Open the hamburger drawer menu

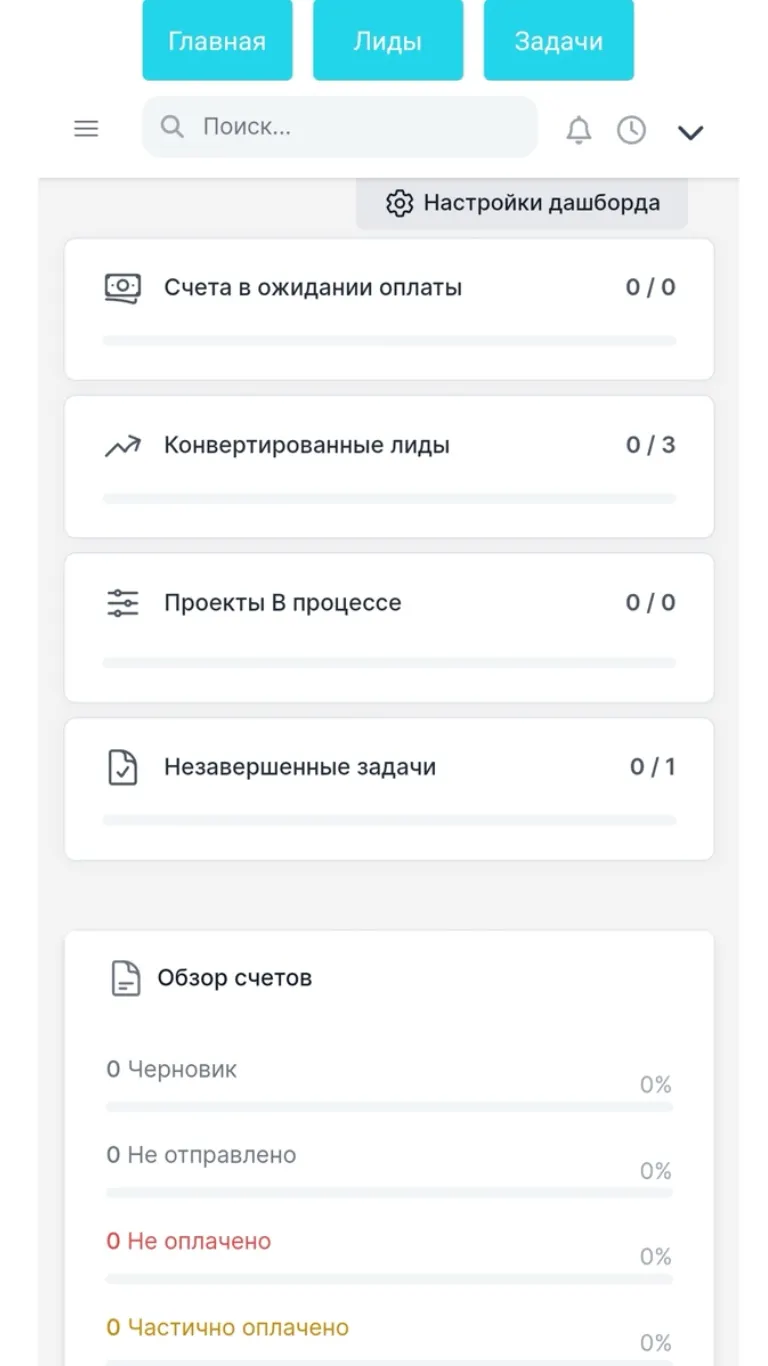click(x=87, y=128)
